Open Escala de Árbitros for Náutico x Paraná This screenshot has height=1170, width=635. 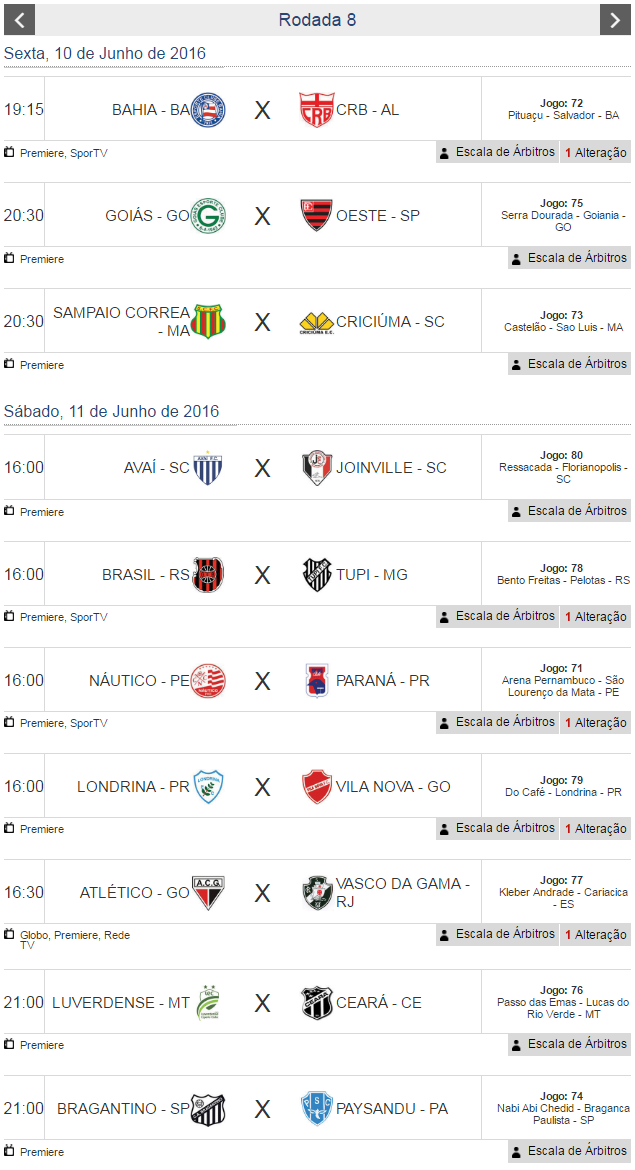pyautogui.click(x=497, y=722)
